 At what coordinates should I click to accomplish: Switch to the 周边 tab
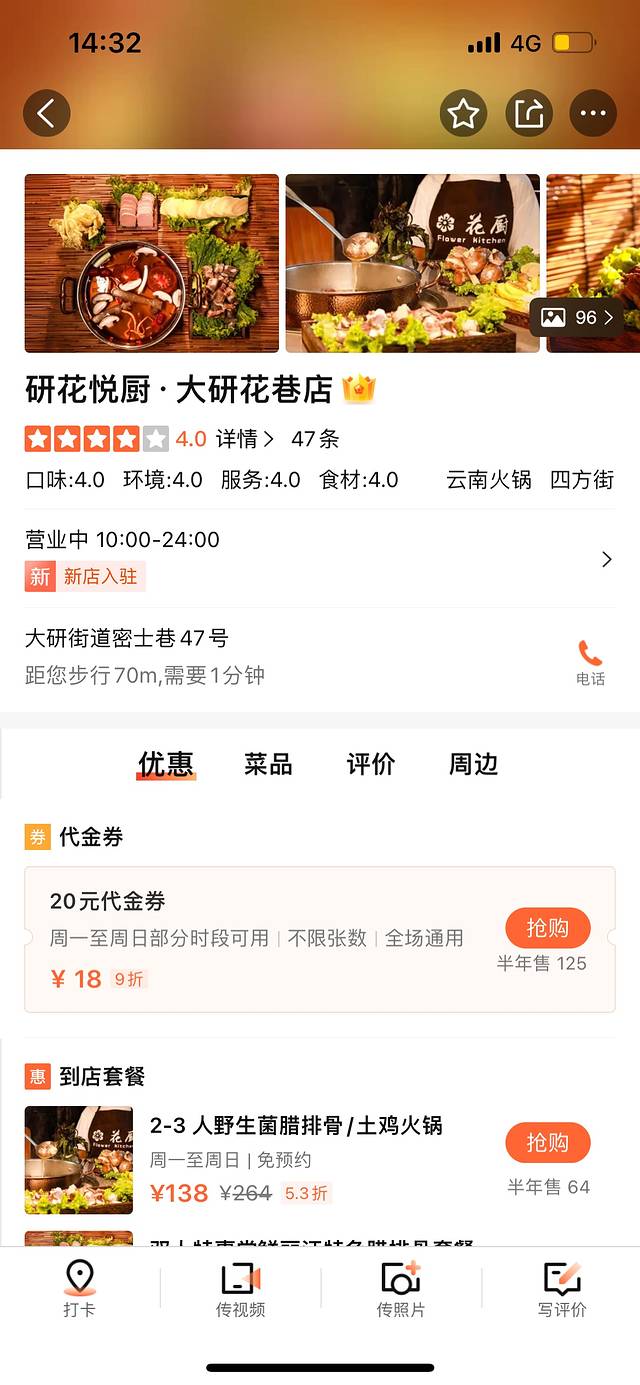pos(473,764)
